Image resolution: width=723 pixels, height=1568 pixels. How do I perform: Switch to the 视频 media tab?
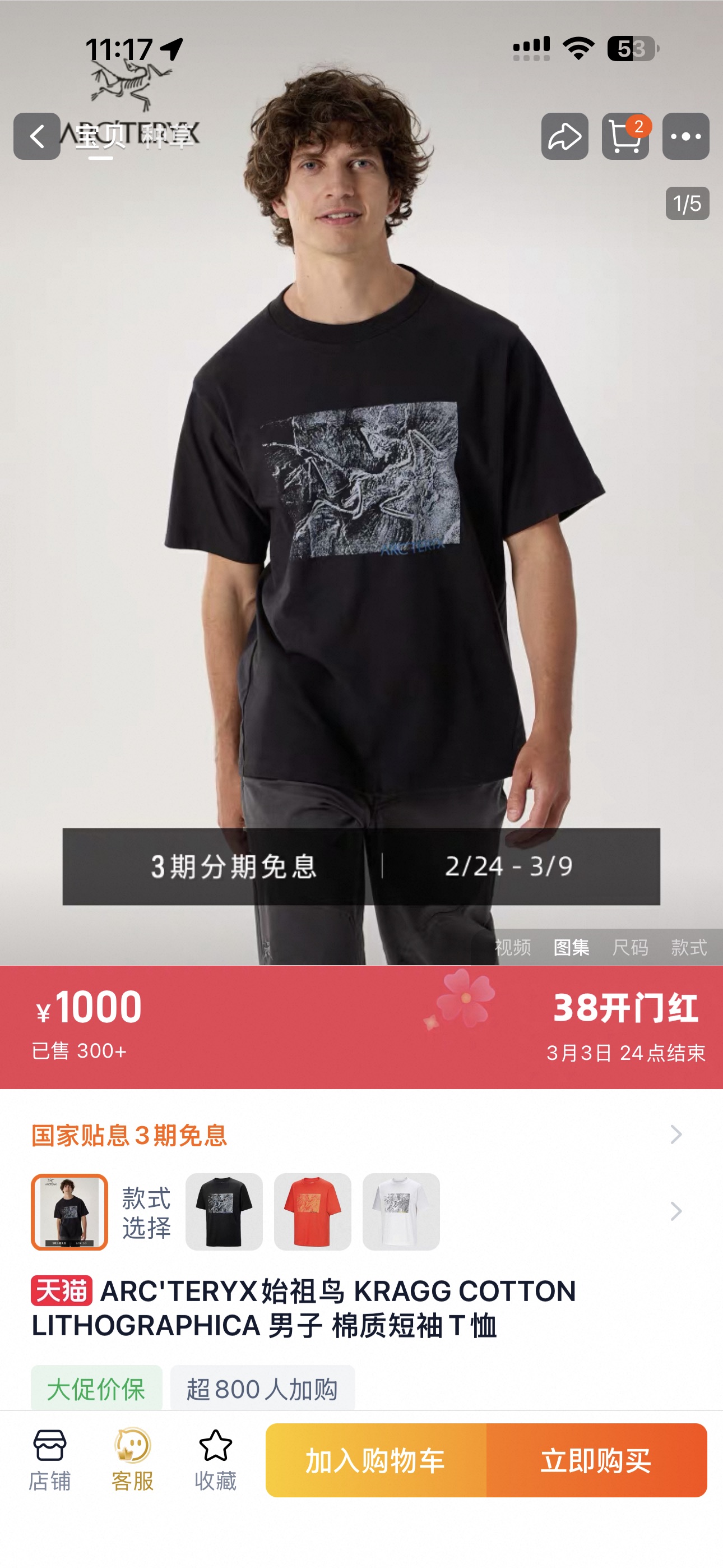pyautogui.click(x=512, y=947)
